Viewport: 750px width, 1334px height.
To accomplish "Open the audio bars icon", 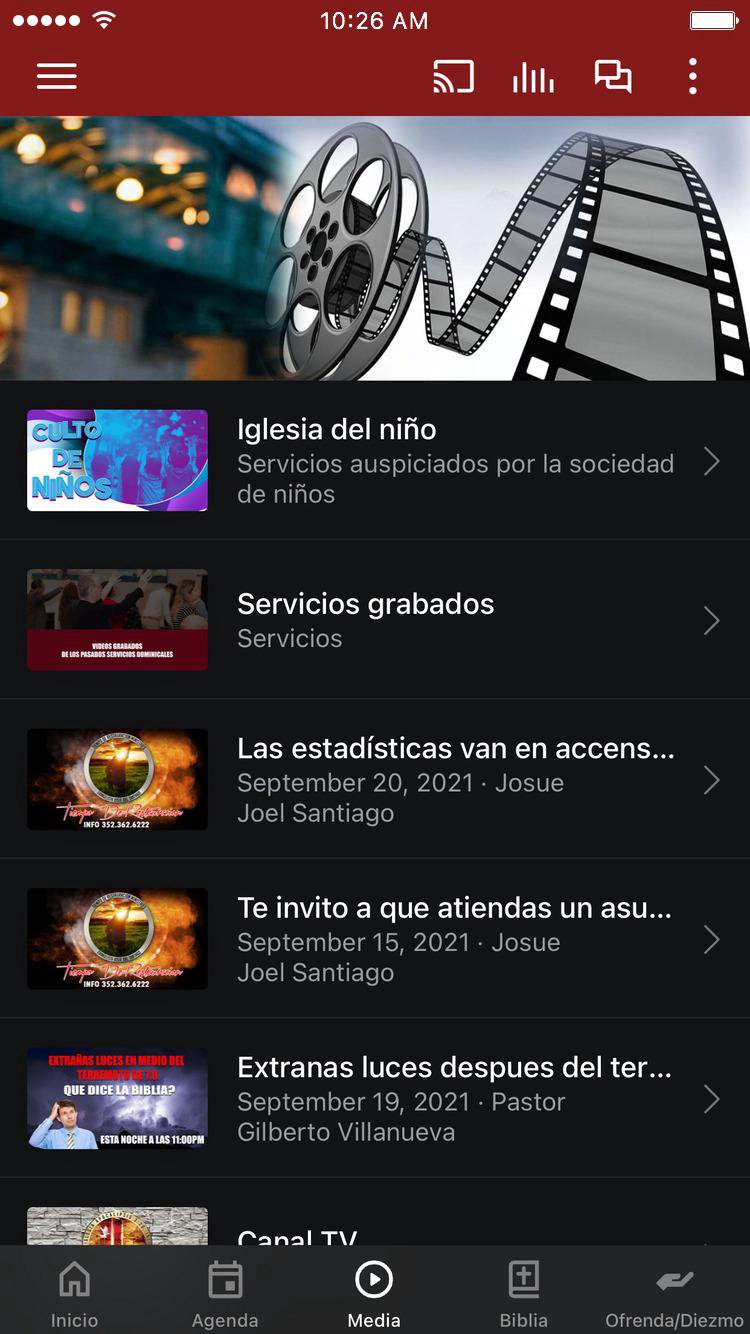I will click(x=533, y=77).
